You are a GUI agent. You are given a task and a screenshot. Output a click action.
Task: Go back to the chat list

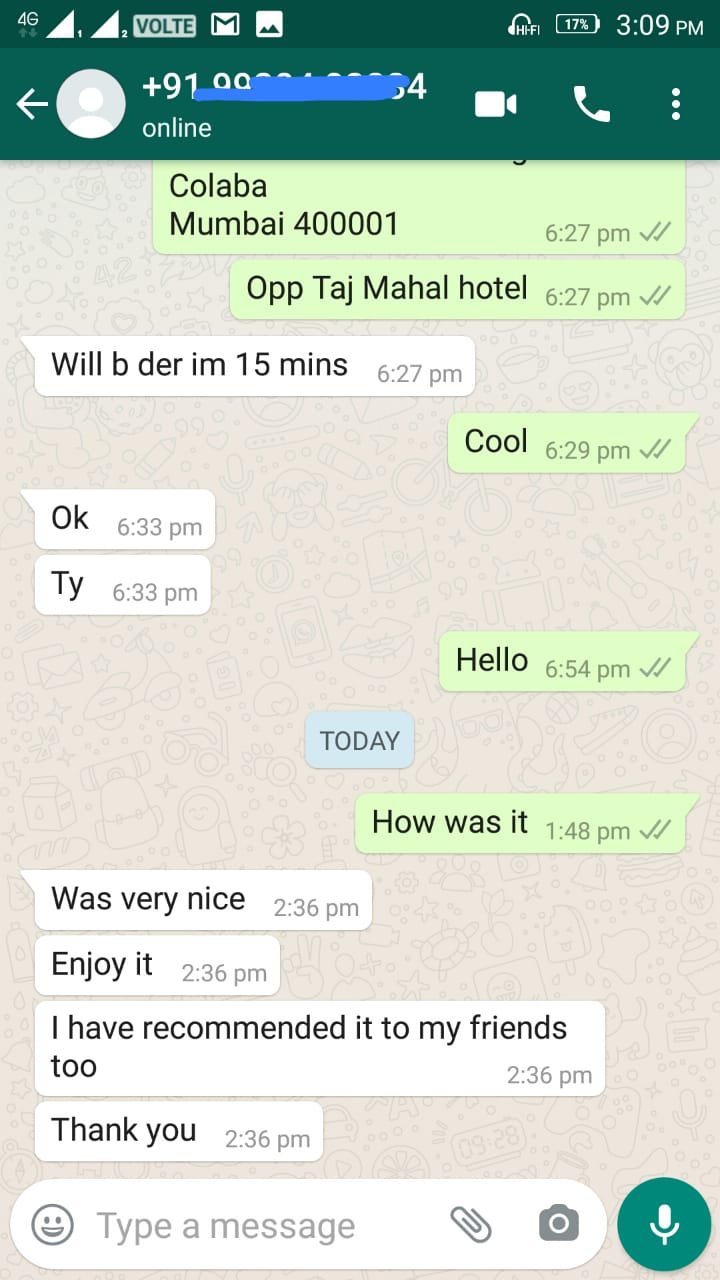32,104
